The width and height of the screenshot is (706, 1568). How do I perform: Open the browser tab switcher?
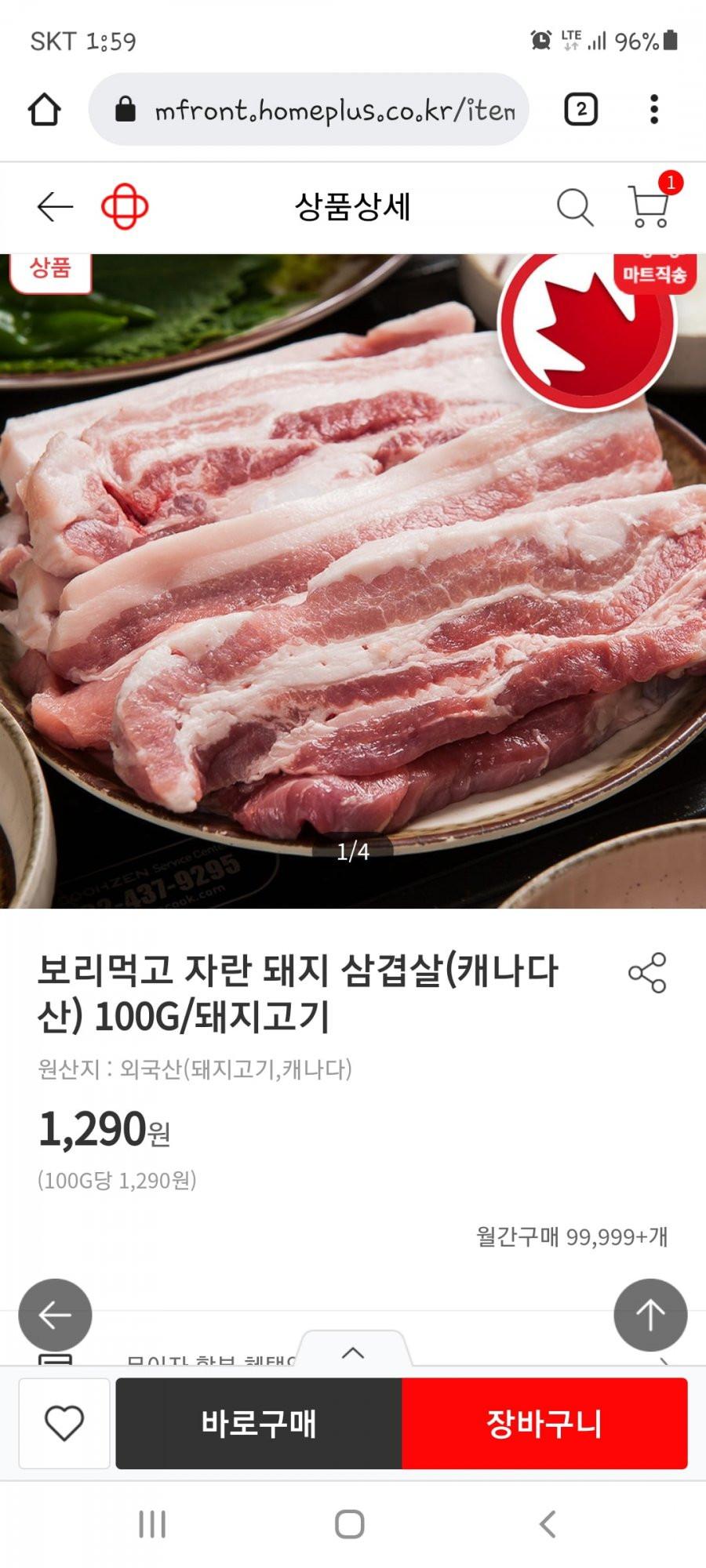pyautogui.click(x=580, y=110)
